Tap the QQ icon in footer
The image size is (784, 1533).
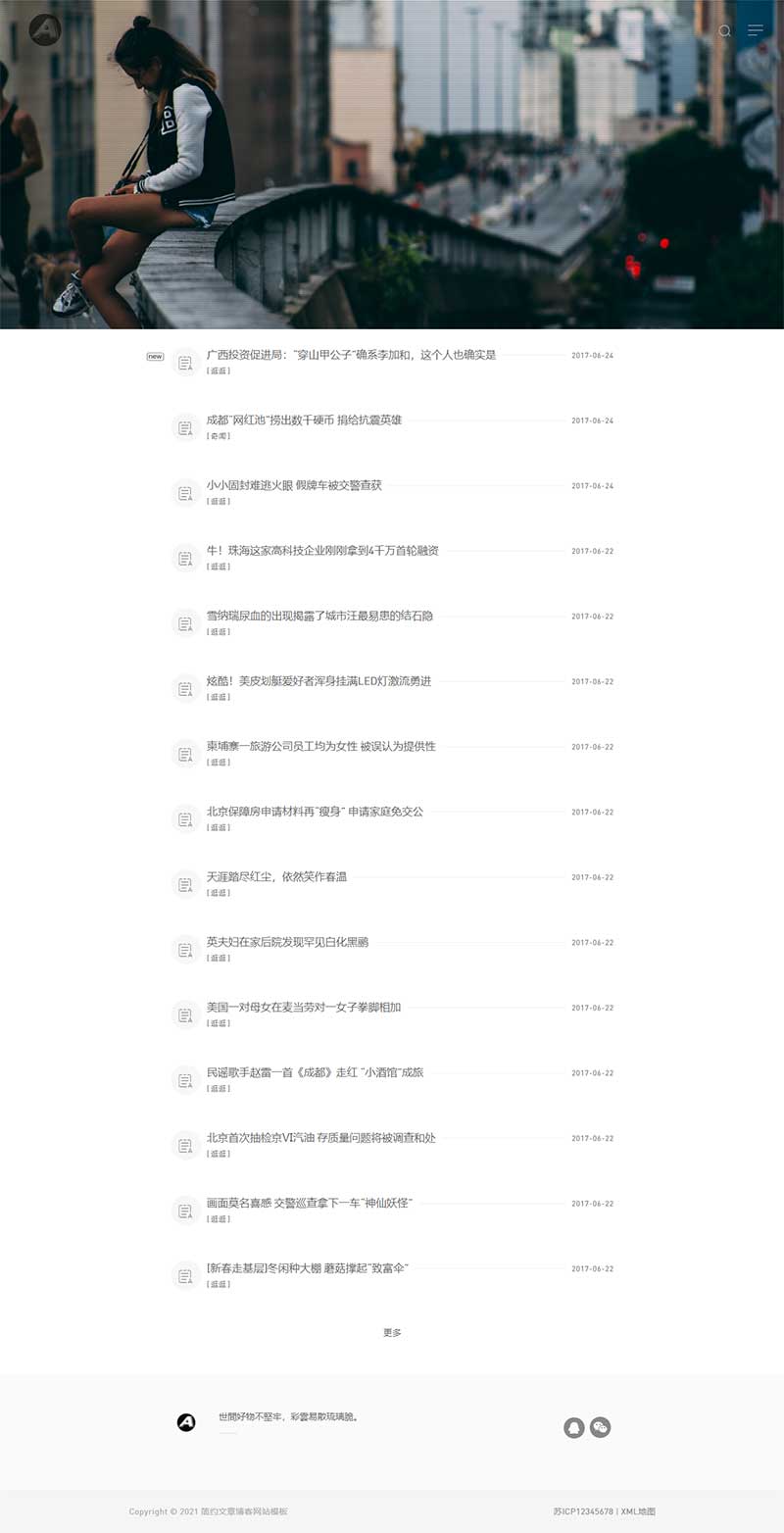point(574,1428)
